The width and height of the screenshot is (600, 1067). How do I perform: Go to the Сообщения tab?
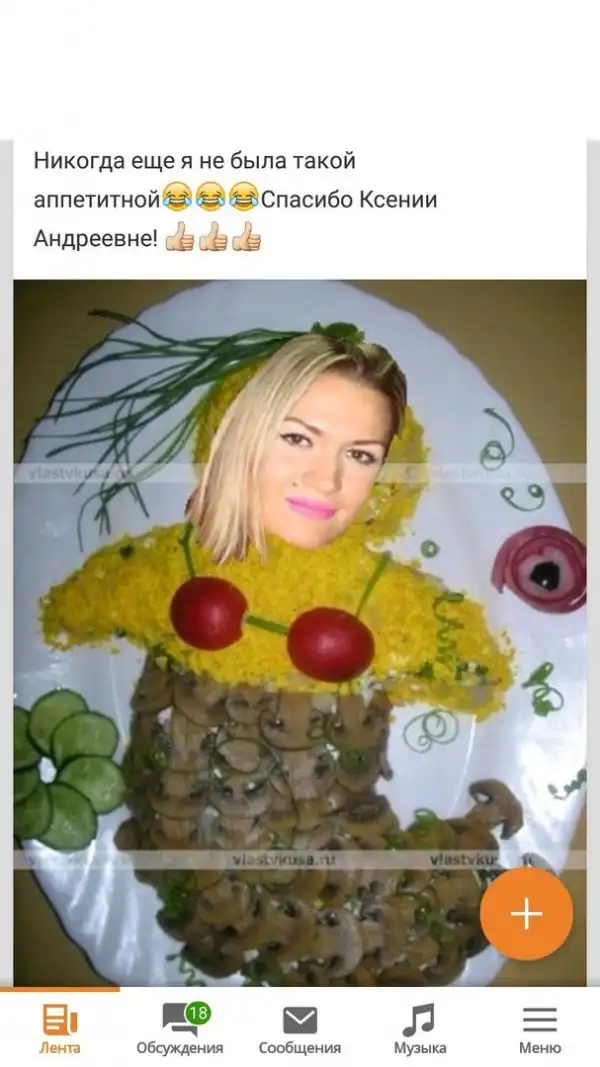300,1029
